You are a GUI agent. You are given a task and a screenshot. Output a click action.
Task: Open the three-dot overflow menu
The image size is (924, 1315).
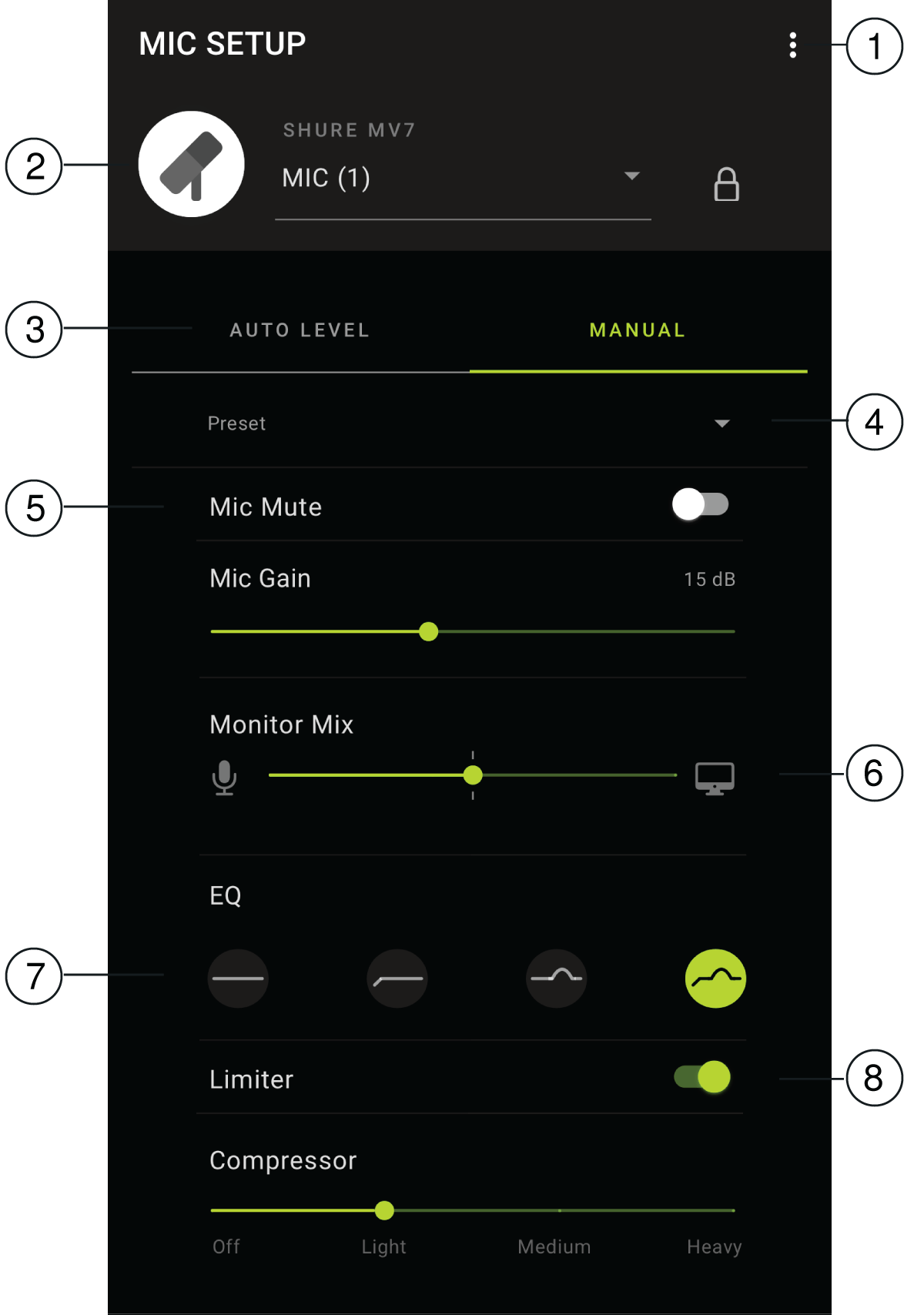pos(792,45)
